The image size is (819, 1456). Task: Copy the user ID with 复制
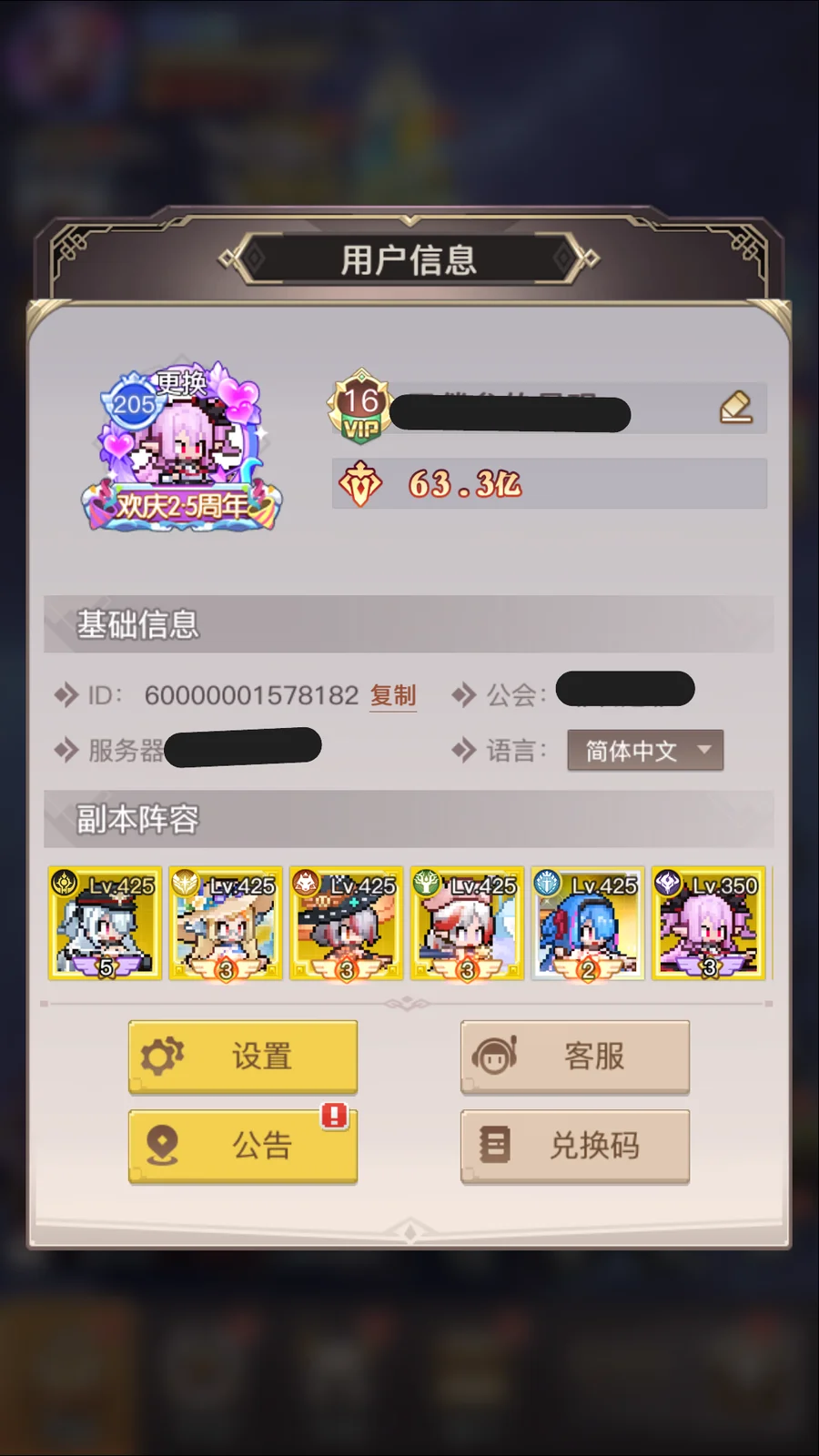[x=393, y=696]
